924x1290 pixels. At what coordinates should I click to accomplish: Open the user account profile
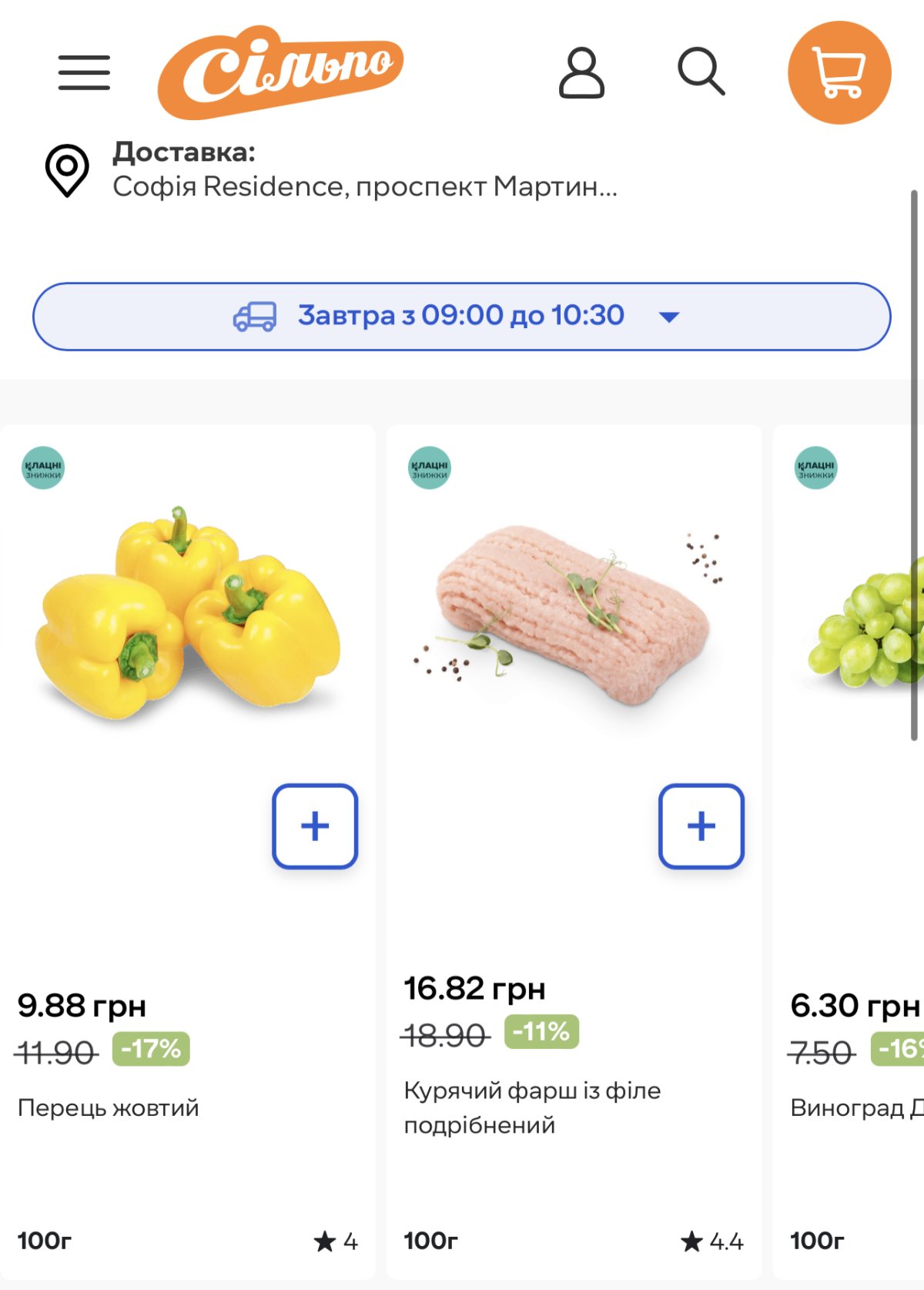(x=581, y=72)
